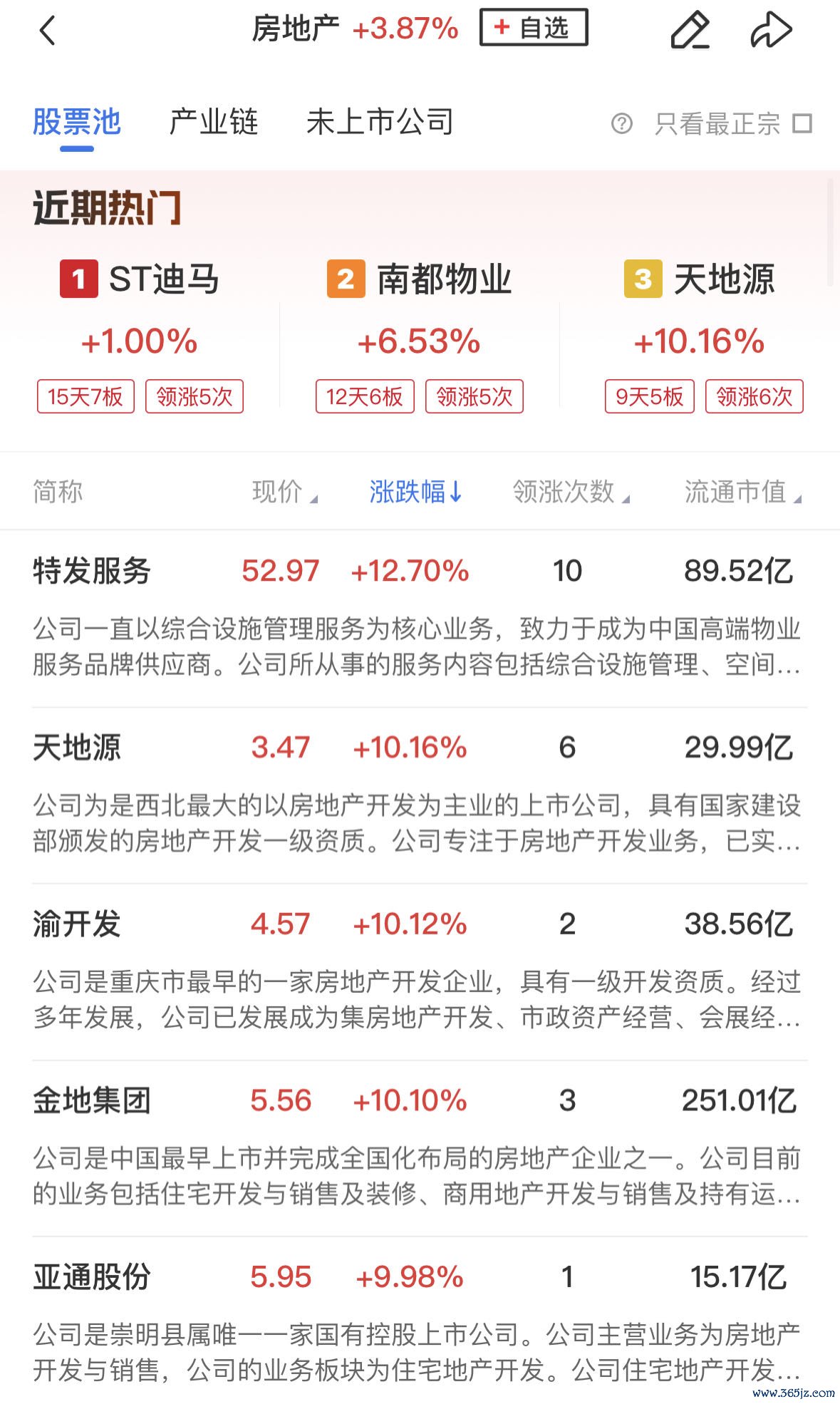Select the 股票池 tab
The height and width of the screenshot is (1404, 840).
(x=77, y=122)
